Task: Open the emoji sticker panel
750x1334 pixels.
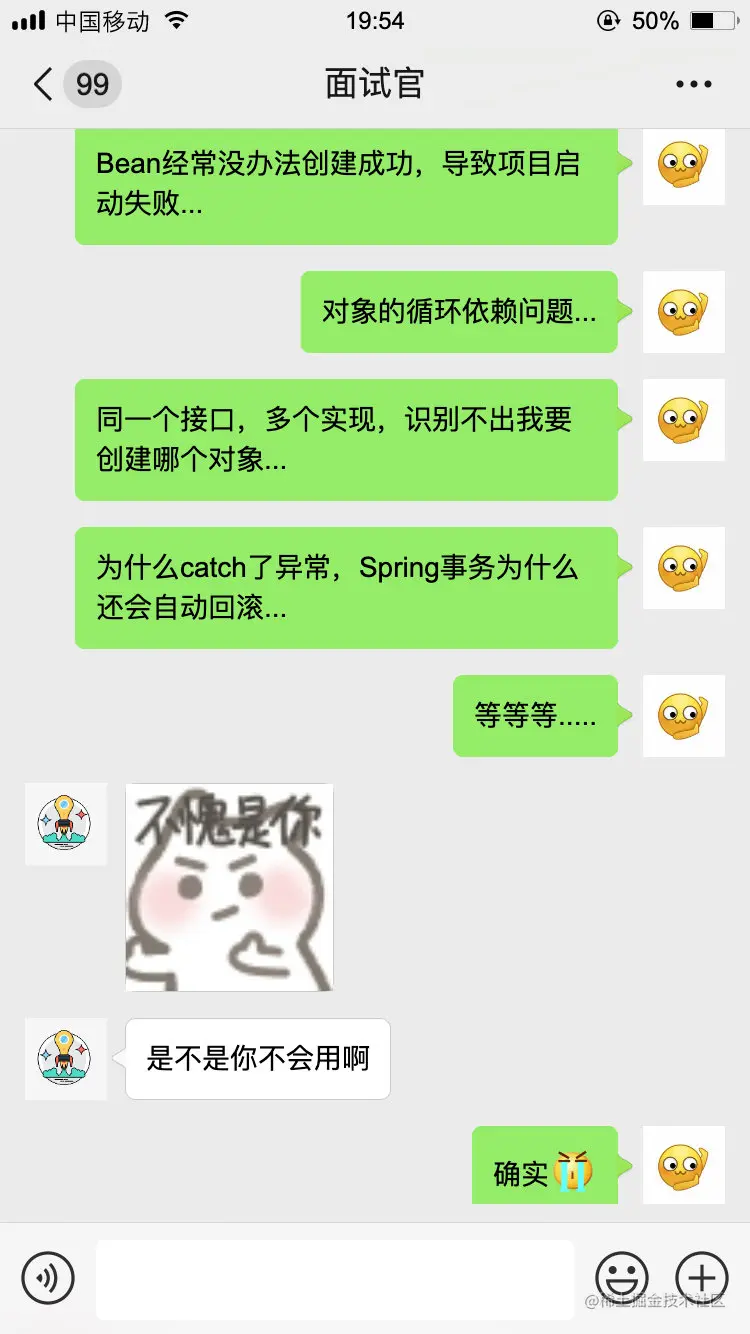Action: 621,1278
